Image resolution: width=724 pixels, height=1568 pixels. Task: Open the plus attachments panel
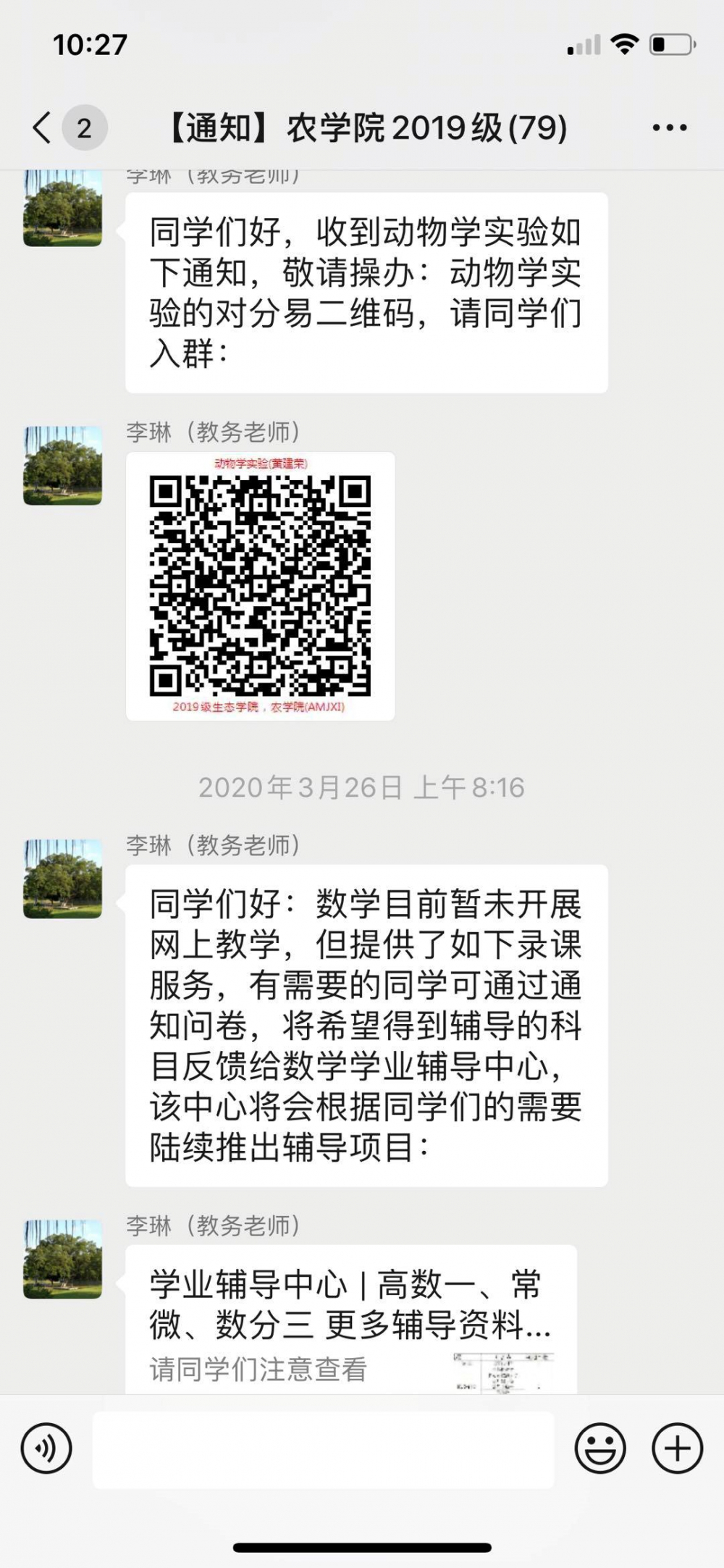tap(677, 1448)
